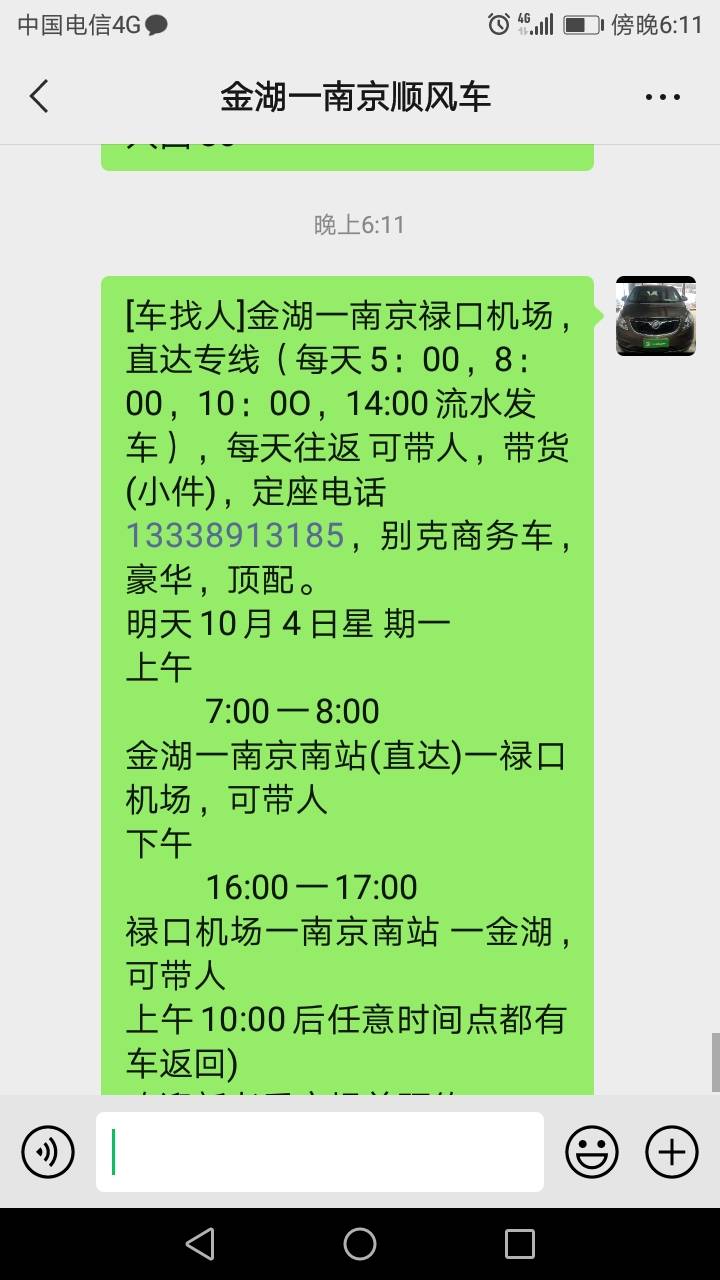Open the sender's car avatar profile
Screen dimensions: 720x1280
(x=655, y=316)
